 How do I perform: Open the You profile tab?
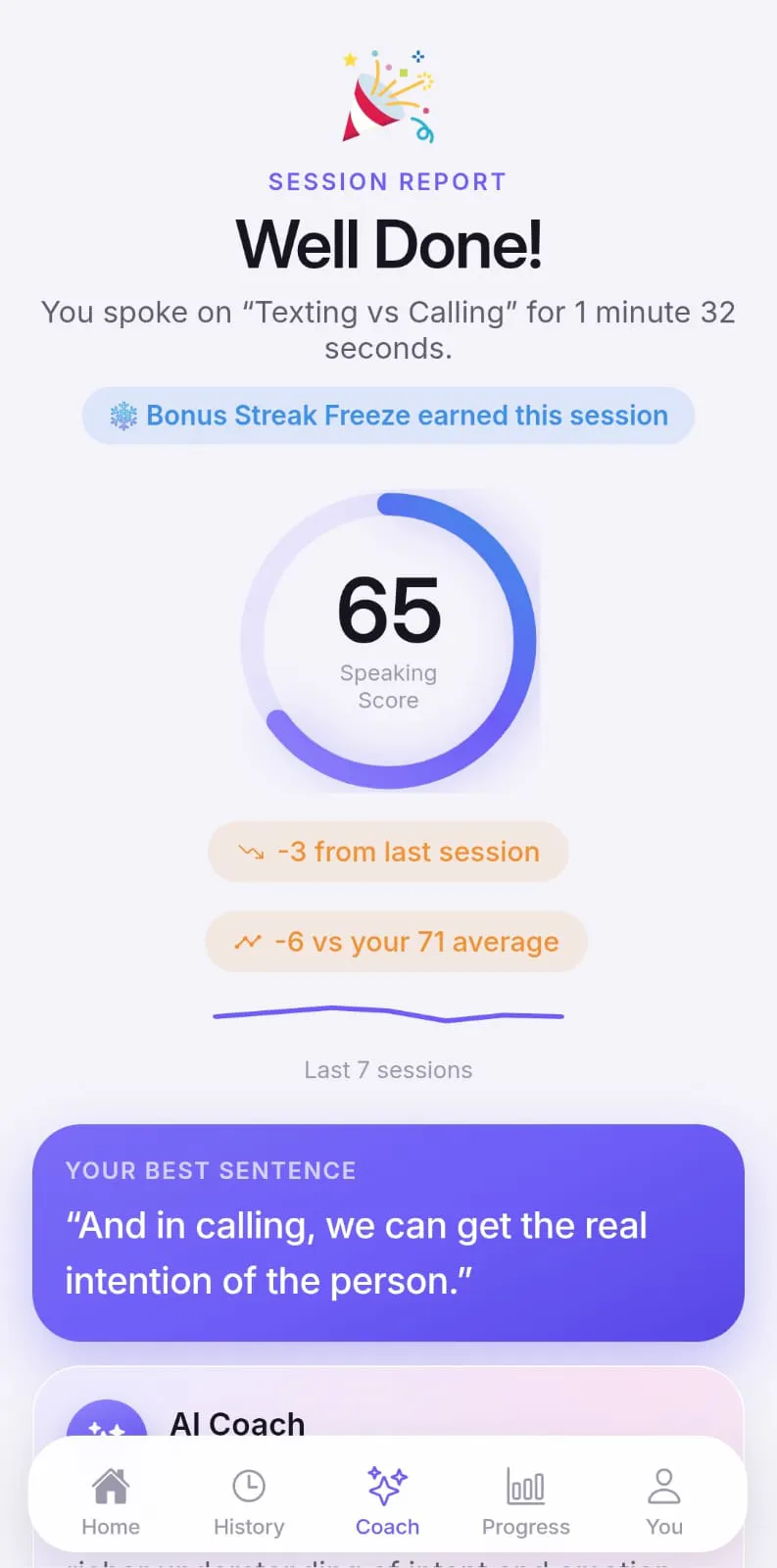point(664,1501)
